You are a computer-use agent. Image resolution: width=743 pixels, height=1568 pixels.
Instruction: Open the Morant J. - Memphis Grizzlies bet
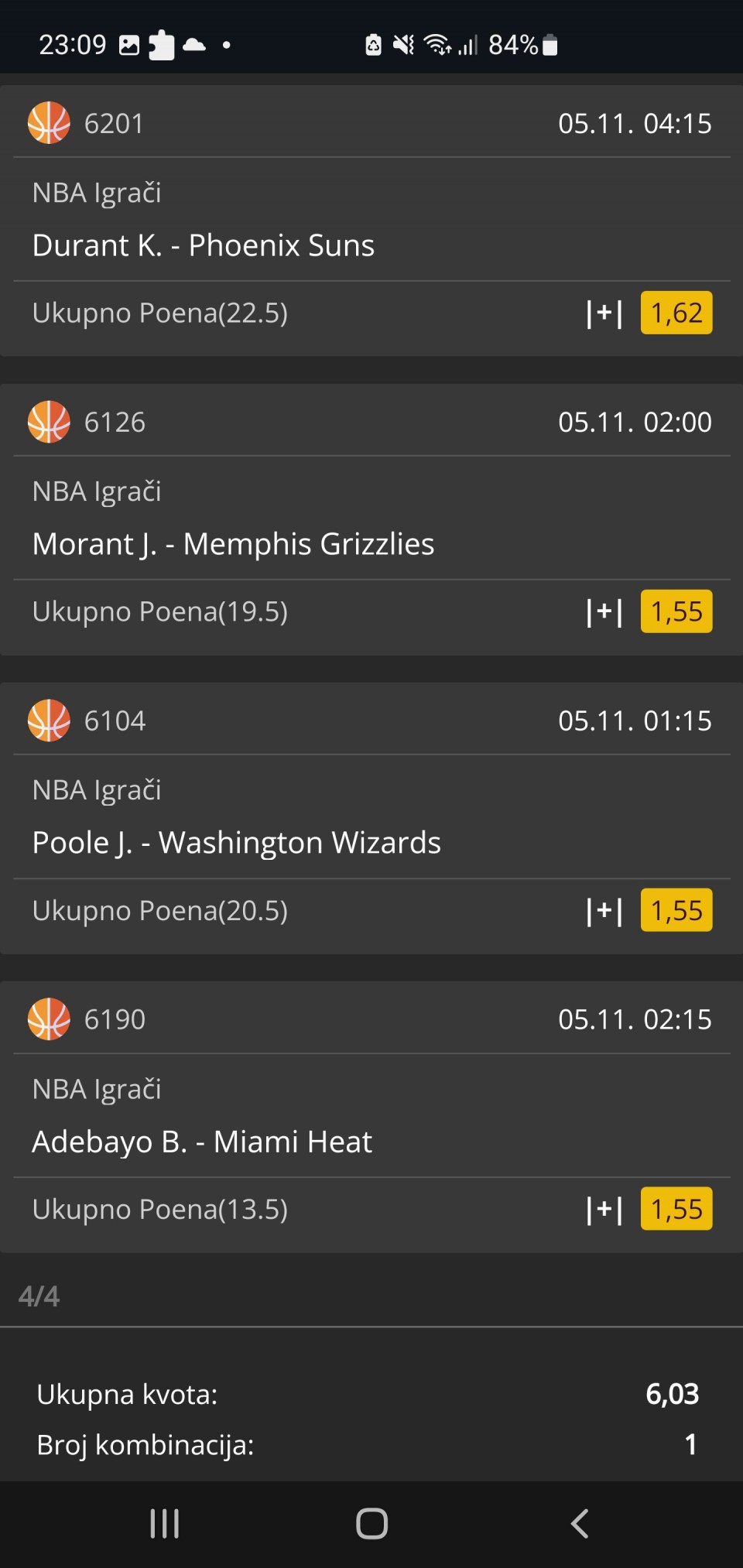click(233, 544)
